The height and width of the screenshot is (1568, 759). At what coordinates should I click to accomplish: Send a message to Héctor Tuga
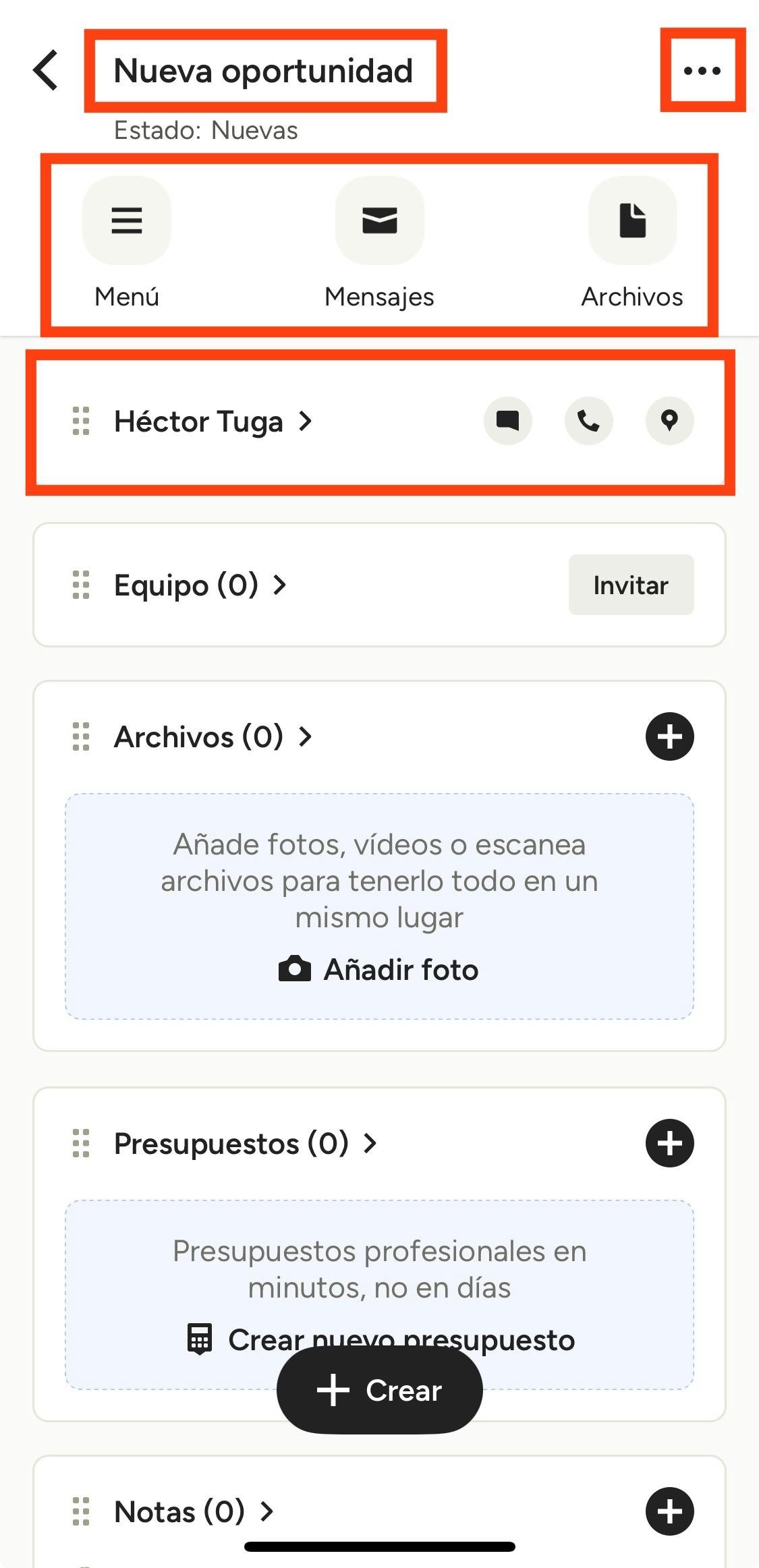507,421
